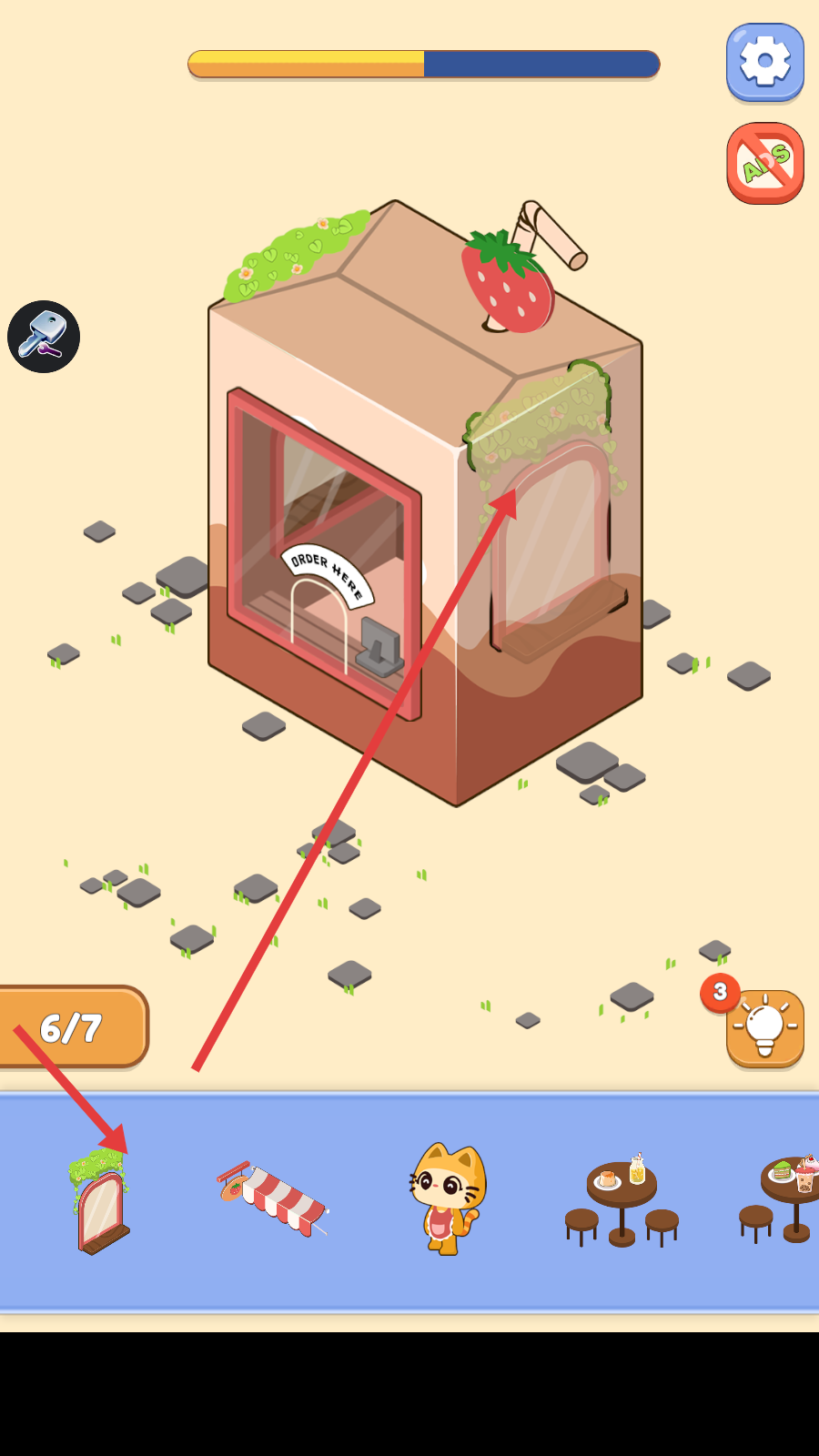The height and width of the screenshot is (1456, 819).
Task: Choose the orange cat character
Action: pos(448,1199)
